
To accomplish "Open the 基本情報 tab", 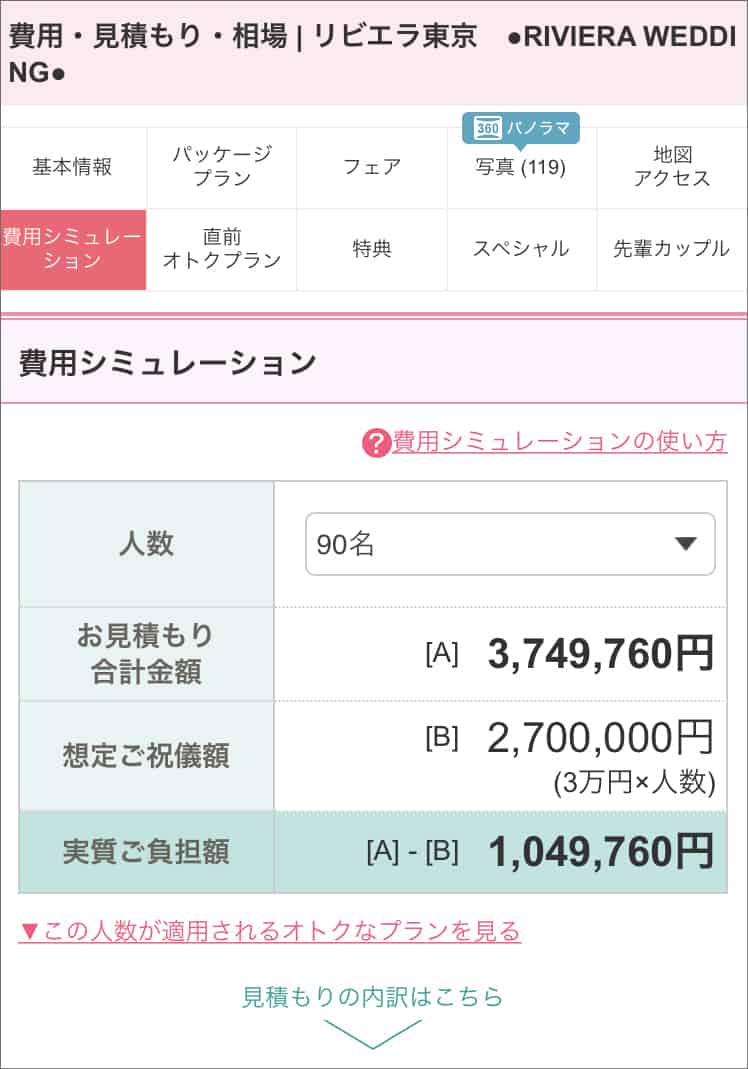I will [x=72, y=167].
